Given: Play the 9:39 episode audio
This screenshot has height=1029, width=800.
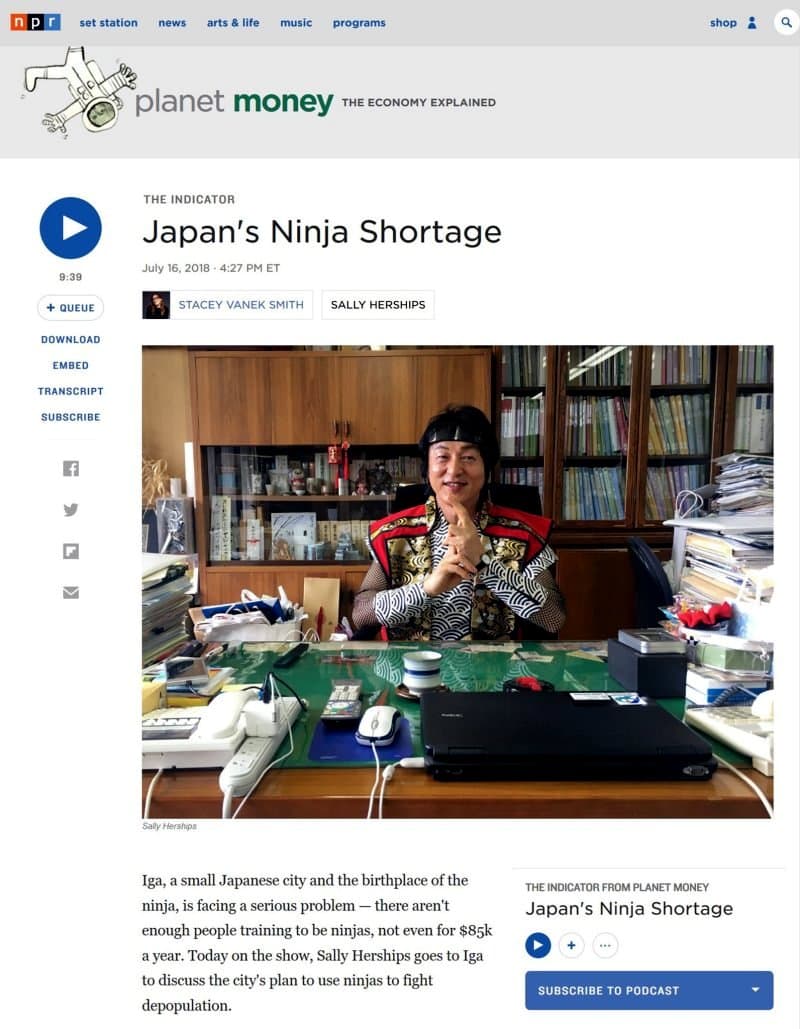Looking at the screenshot, I should [x=70, y=228].
